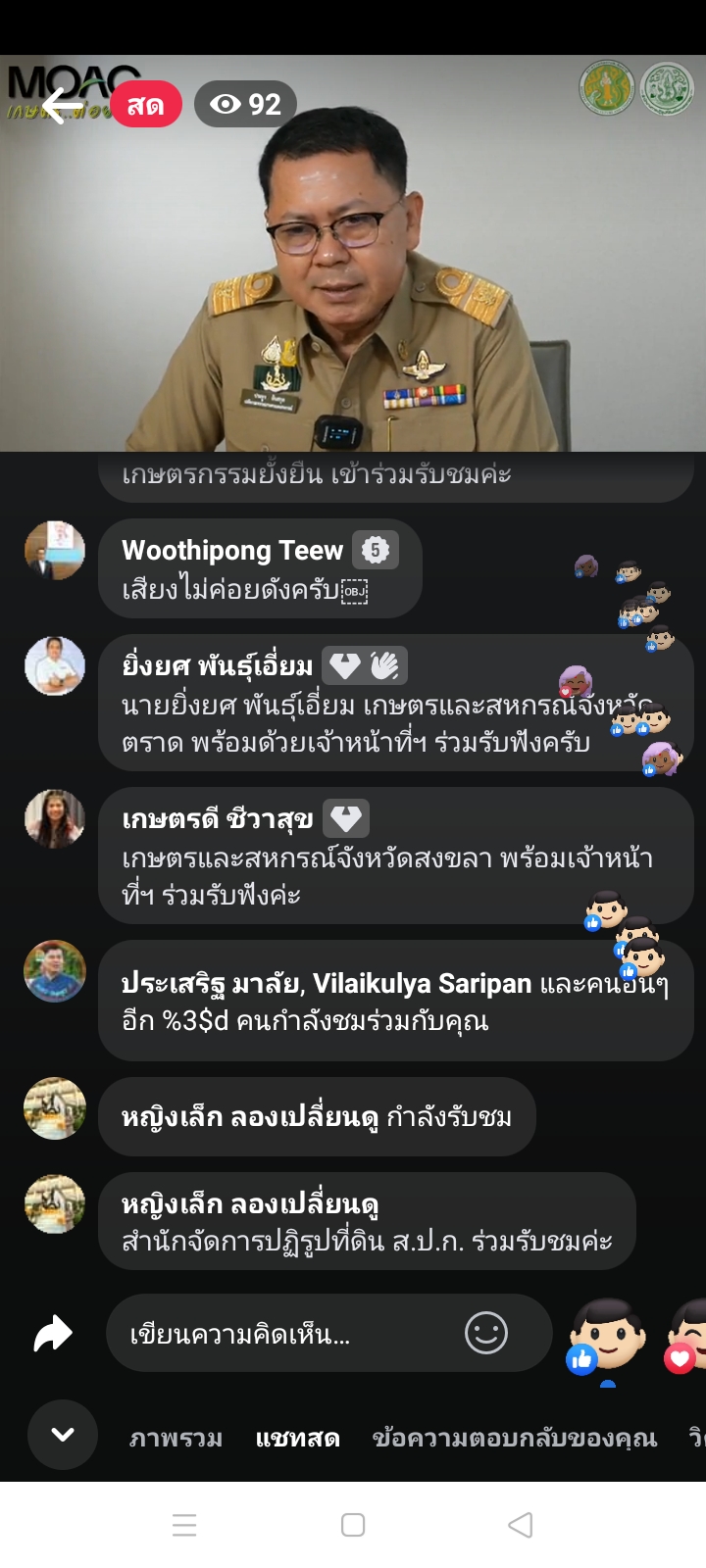Tap the Android home button
The image size is (706, 1568).
tap(353, 1525)
